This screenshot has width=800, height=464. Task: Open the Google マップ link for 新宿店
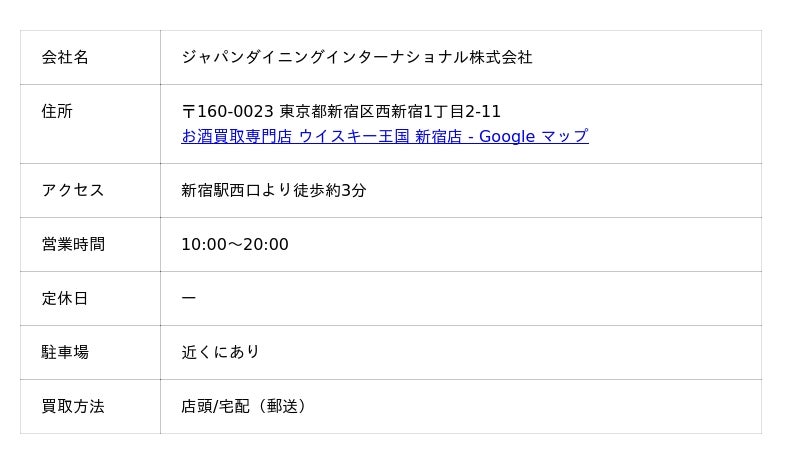pyautogui.click(x=384, y=137)
